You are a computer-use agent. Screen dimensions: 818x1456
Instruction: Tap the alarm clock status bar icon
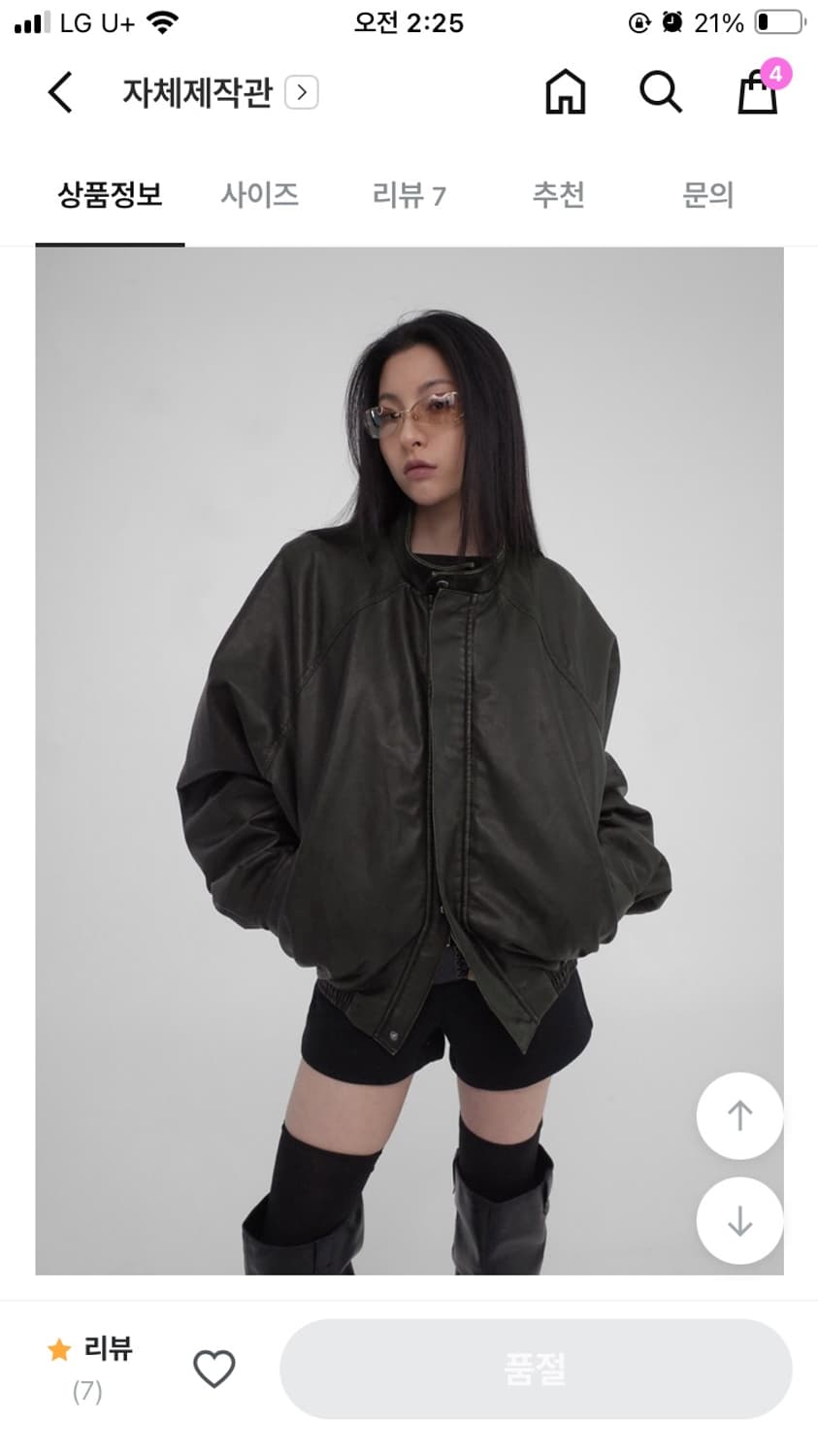coord(672,22)
